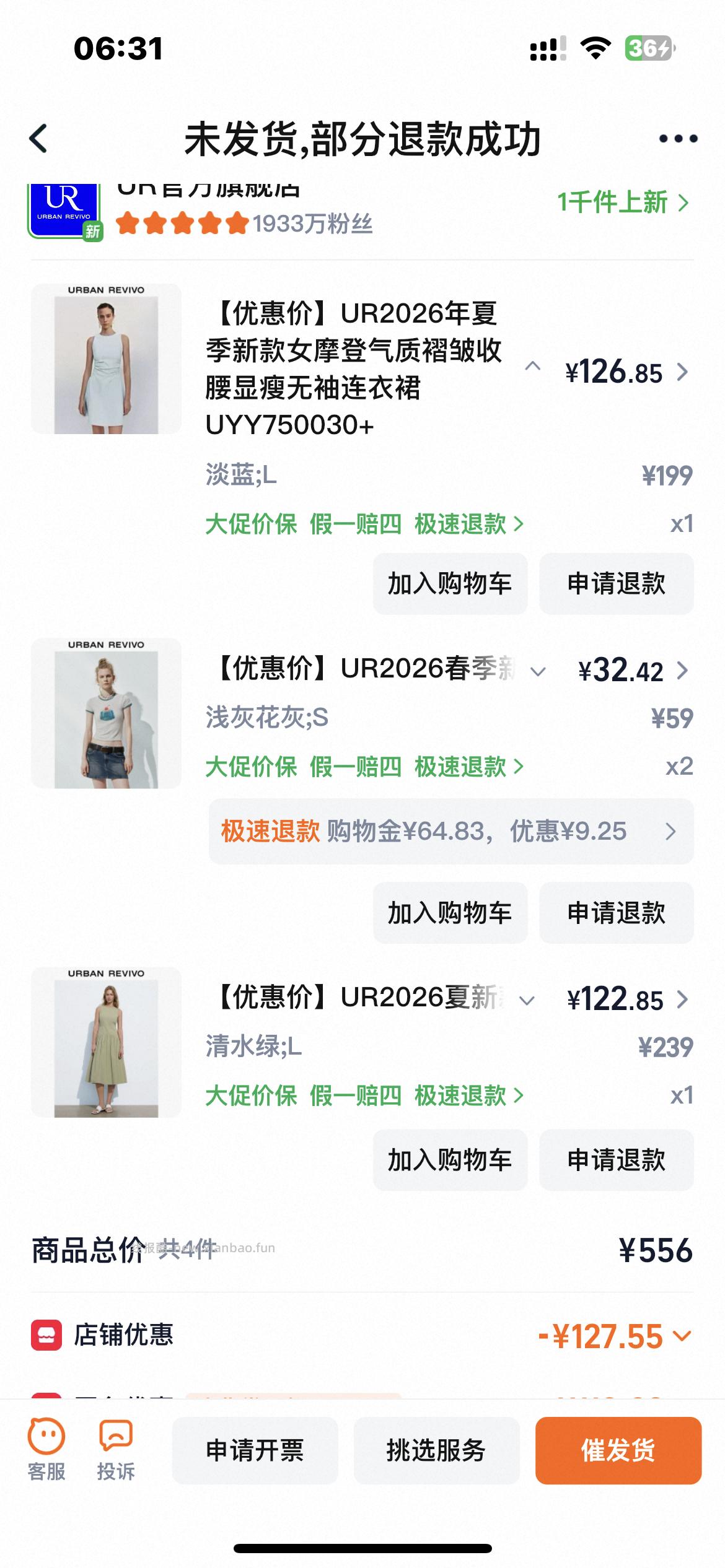Expand the 浅灰花灰 T-shirt title

(x=538, y=671)
